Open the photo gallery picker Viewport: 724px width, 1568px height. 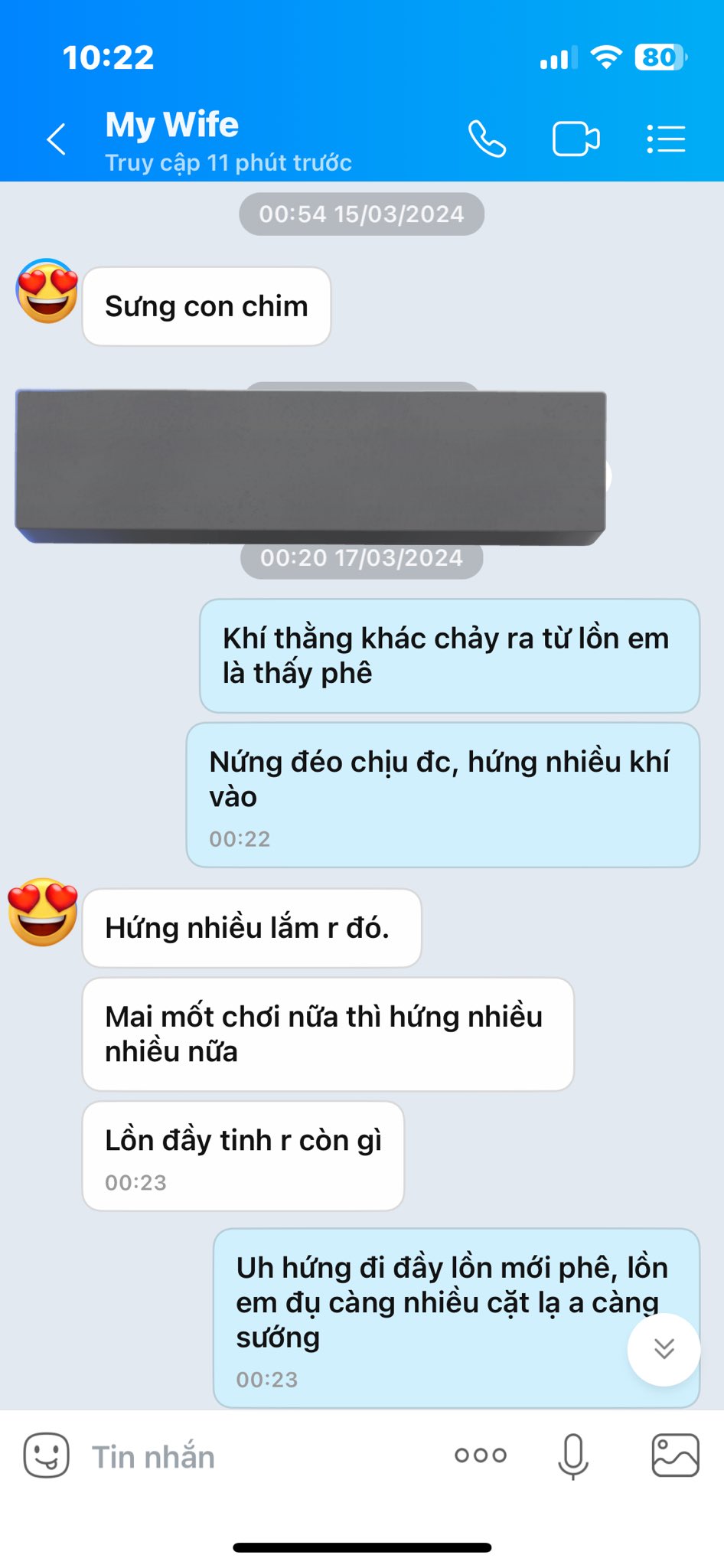point(674,1455)
